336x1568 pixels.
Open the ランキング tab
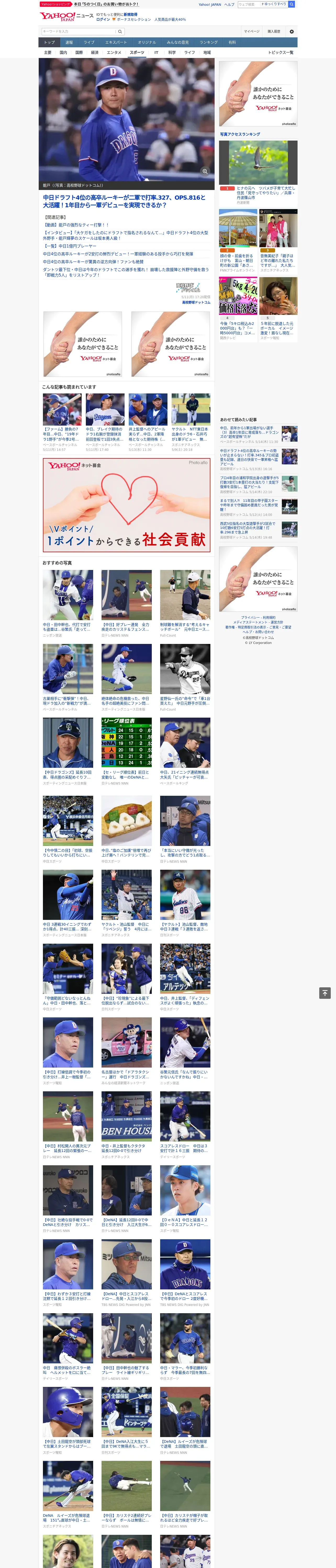[209, 43]
